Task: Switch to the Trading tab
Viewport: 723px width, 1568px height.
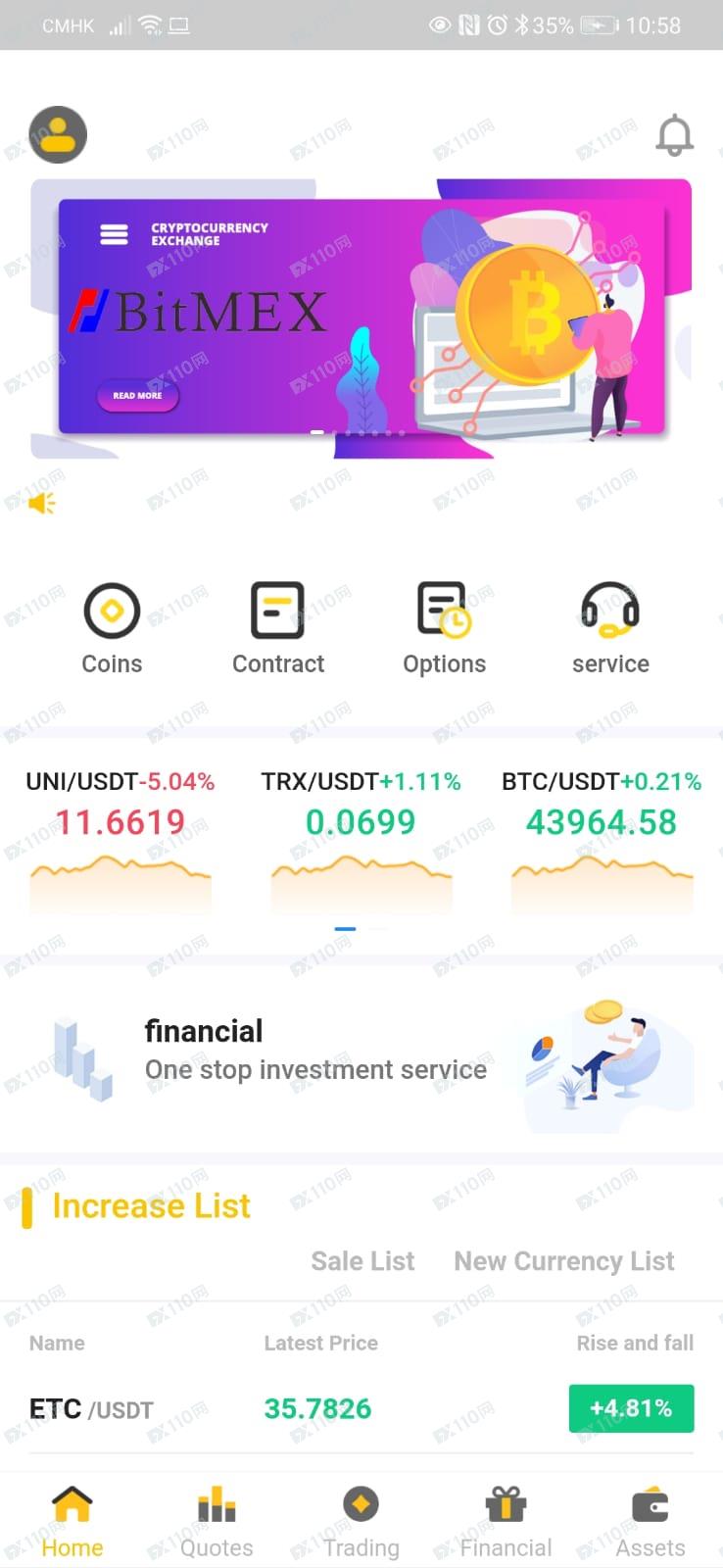Action: 361,1522
